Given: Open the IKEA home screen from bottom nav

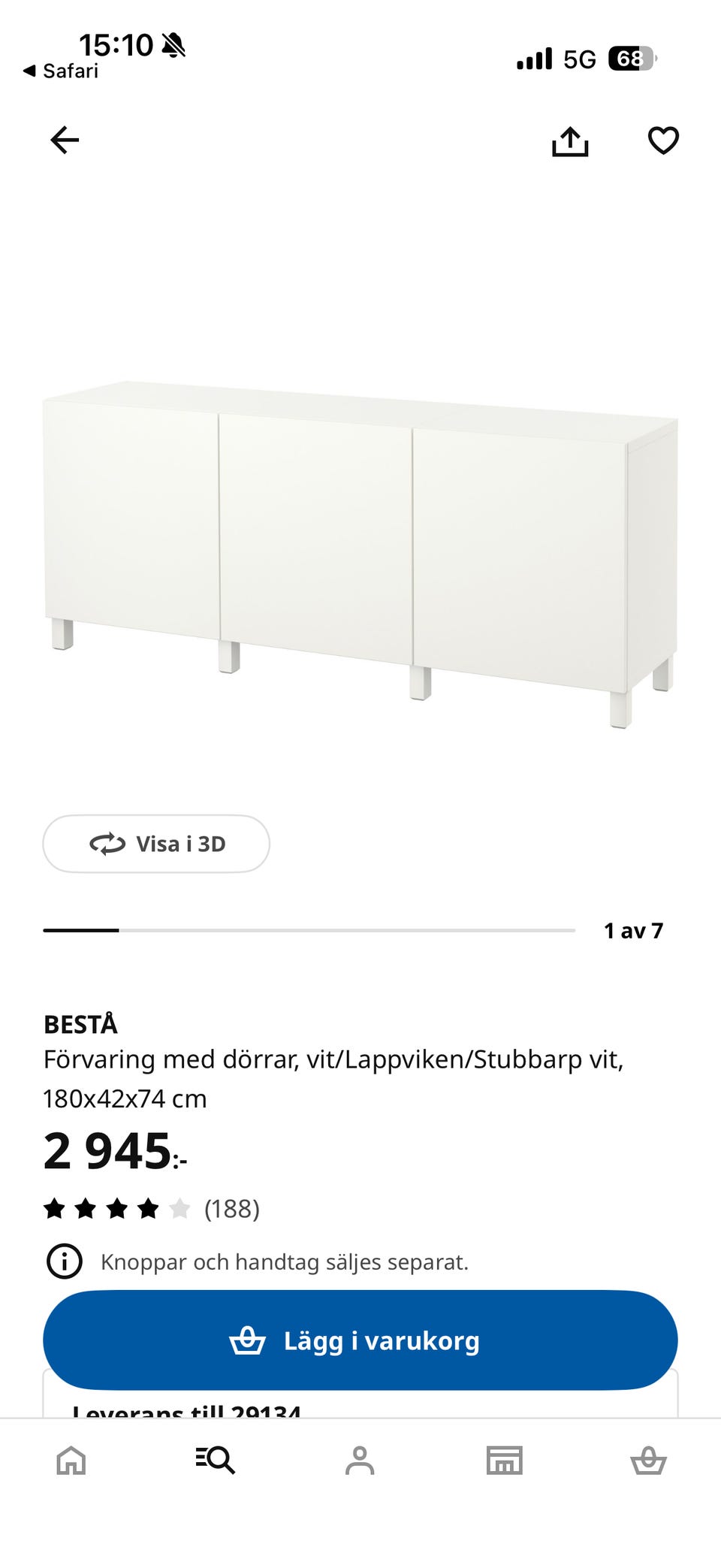Looking at the screenshot, I should click(71, 1460).
